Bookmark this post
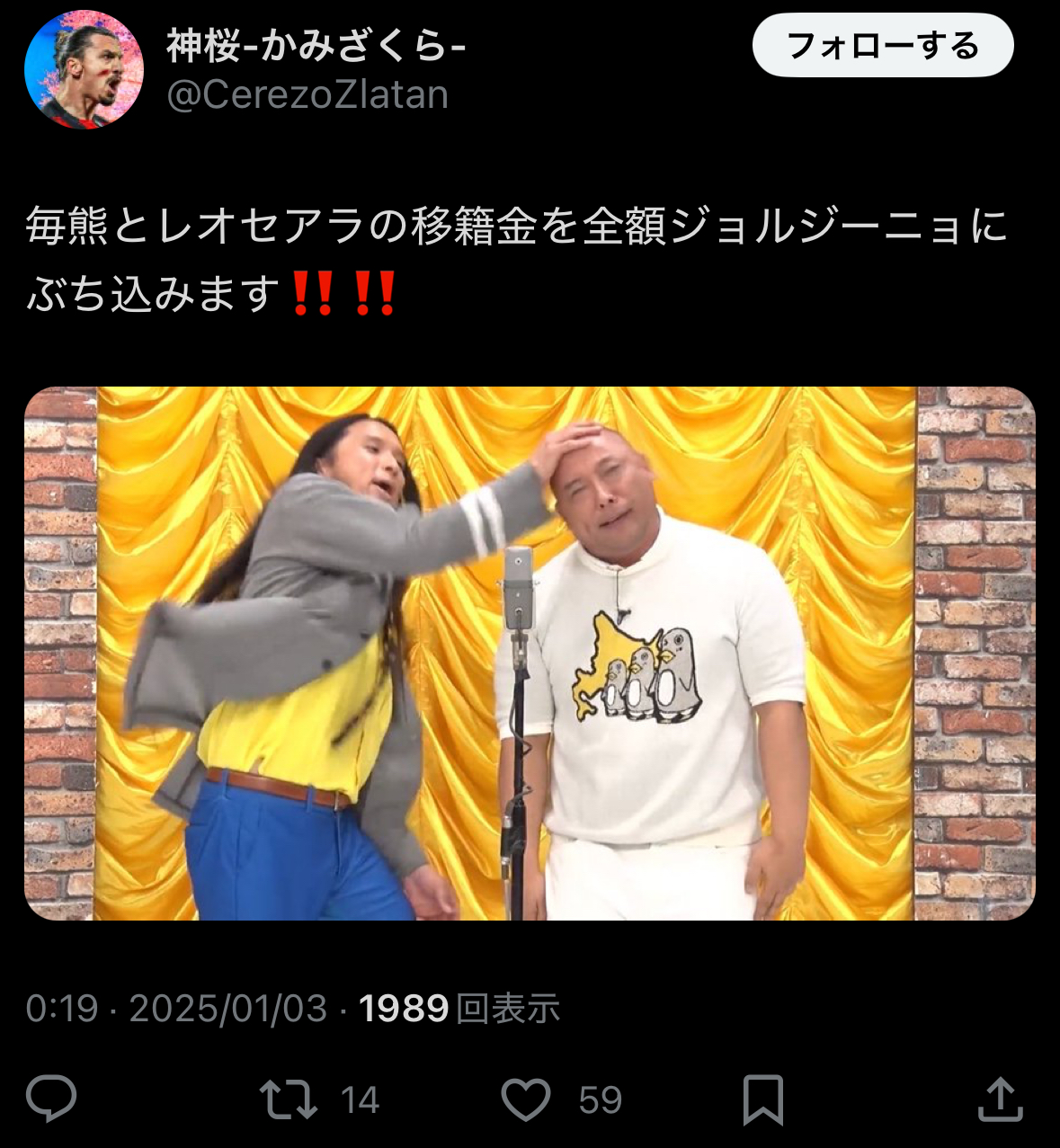1060x1148 pixels. coord(762,1099)
